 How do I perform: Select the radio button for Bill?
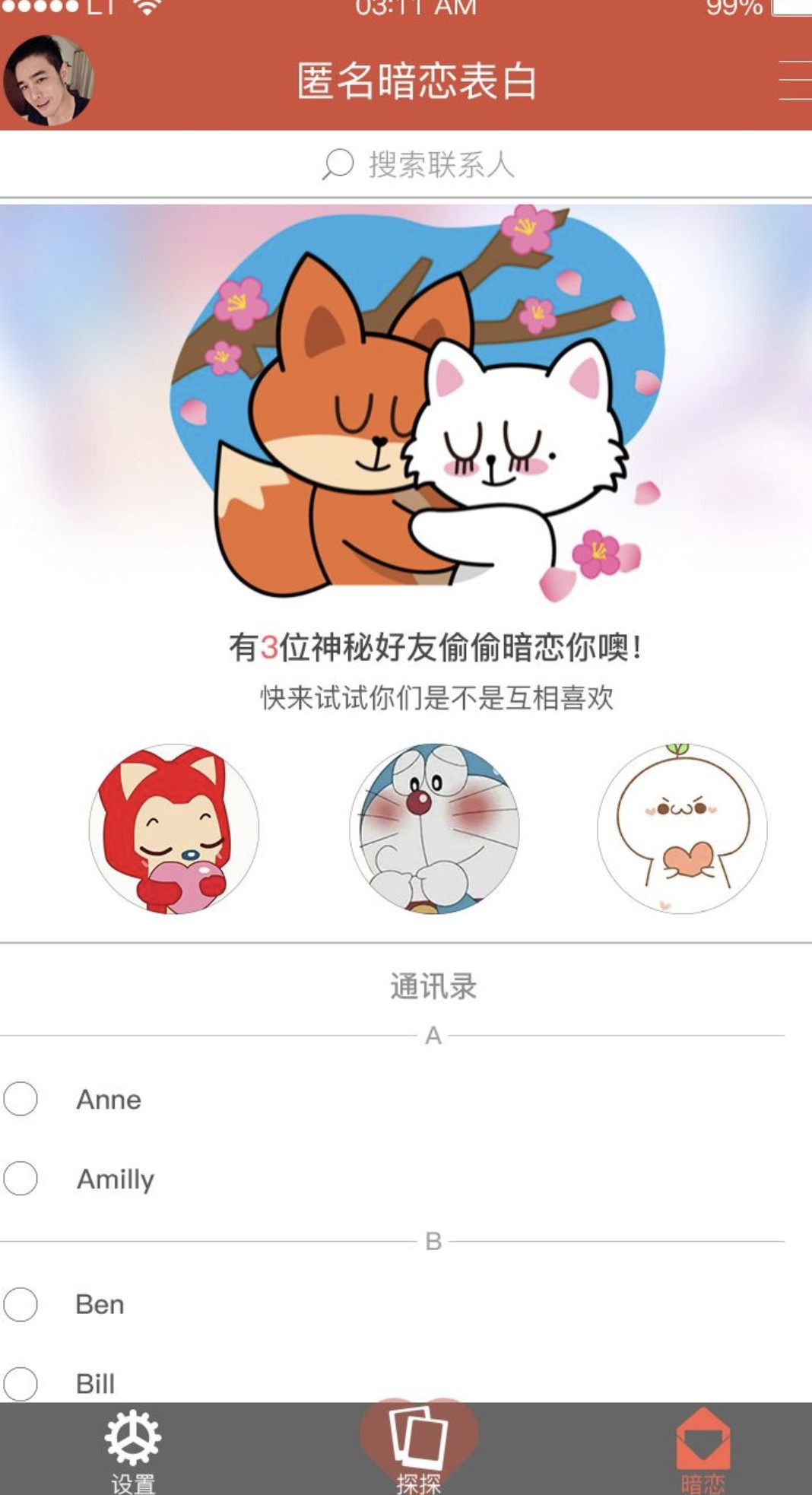(21, 1383)
